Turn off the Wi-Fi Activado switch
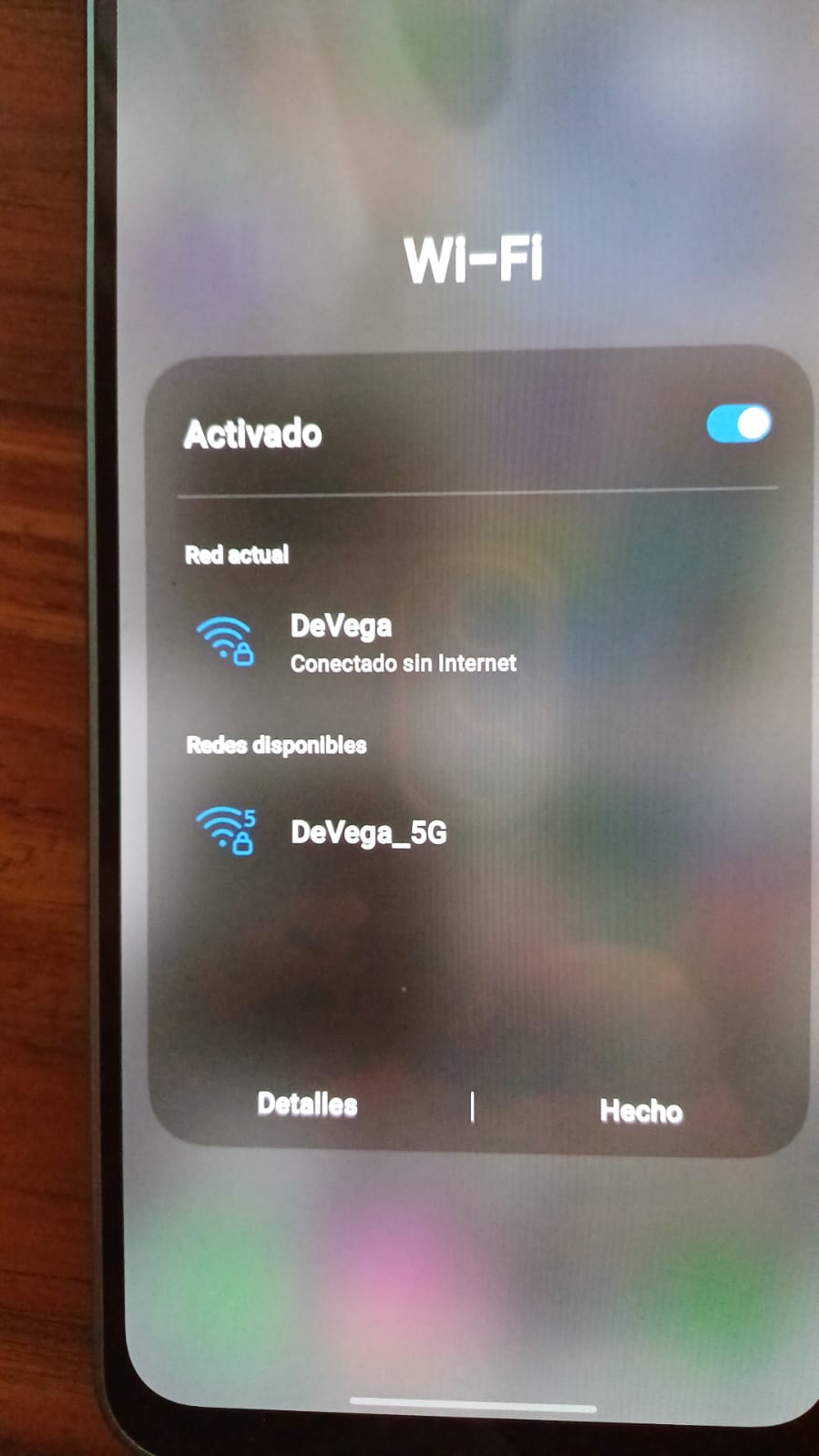This screenshot has height=1456, width=819. pos(738,425)
